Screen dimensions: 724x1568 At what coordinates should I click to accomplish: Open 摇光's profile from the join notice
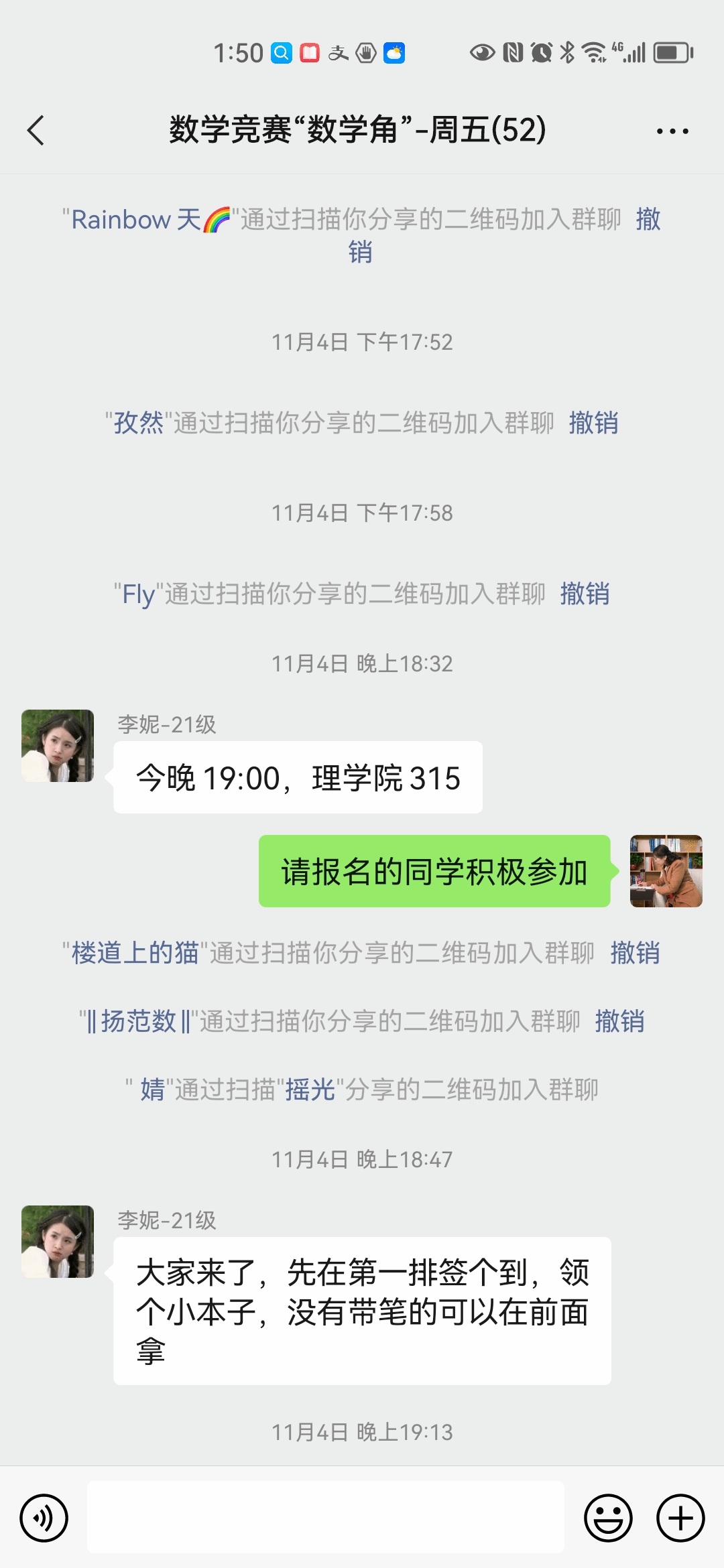pos(310,1090)
